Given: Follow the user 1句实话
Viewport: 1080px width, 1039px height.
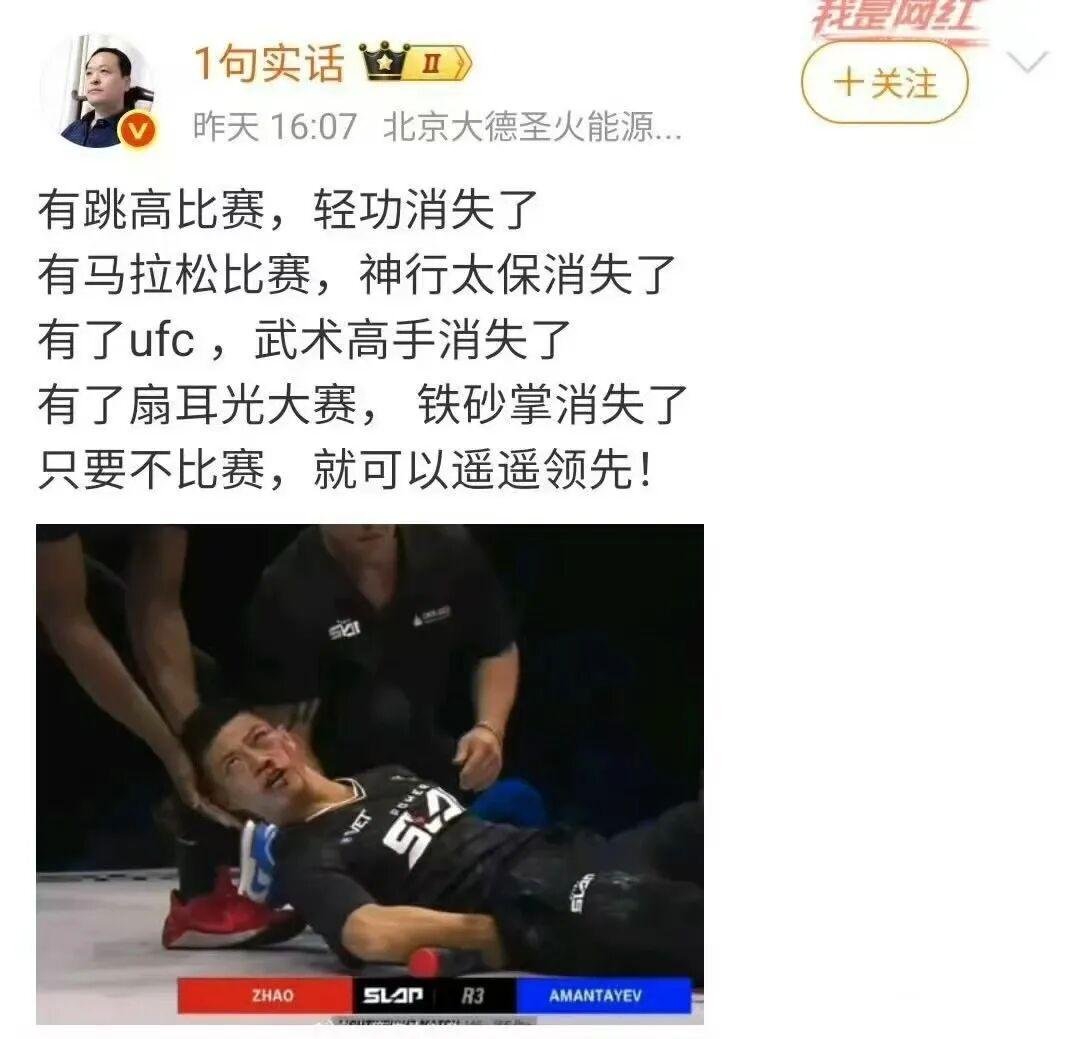Looking at the screenshot, I should tap(884, 83).
